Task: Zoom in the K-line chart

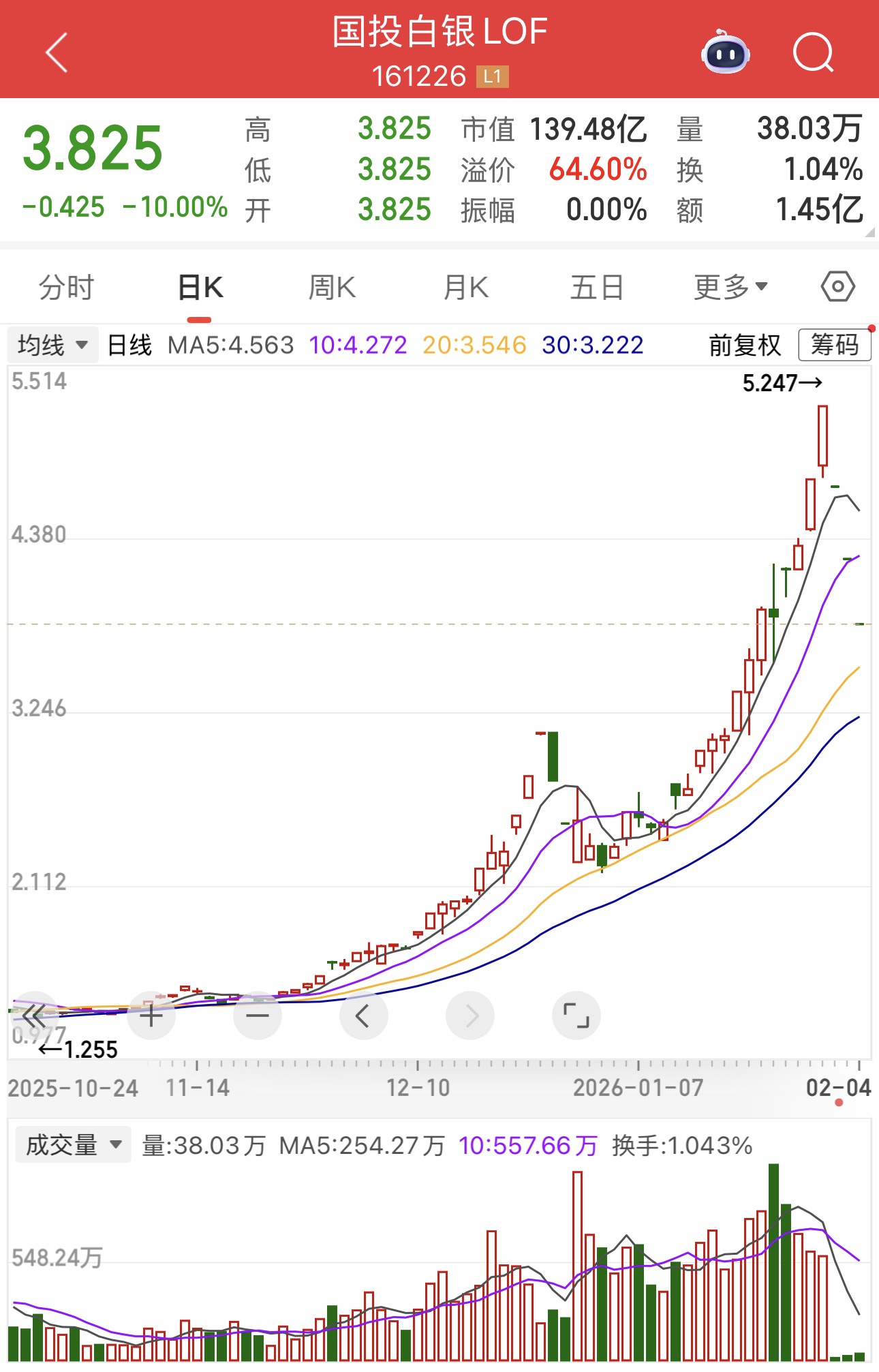Action: (x=151, y=1016)
